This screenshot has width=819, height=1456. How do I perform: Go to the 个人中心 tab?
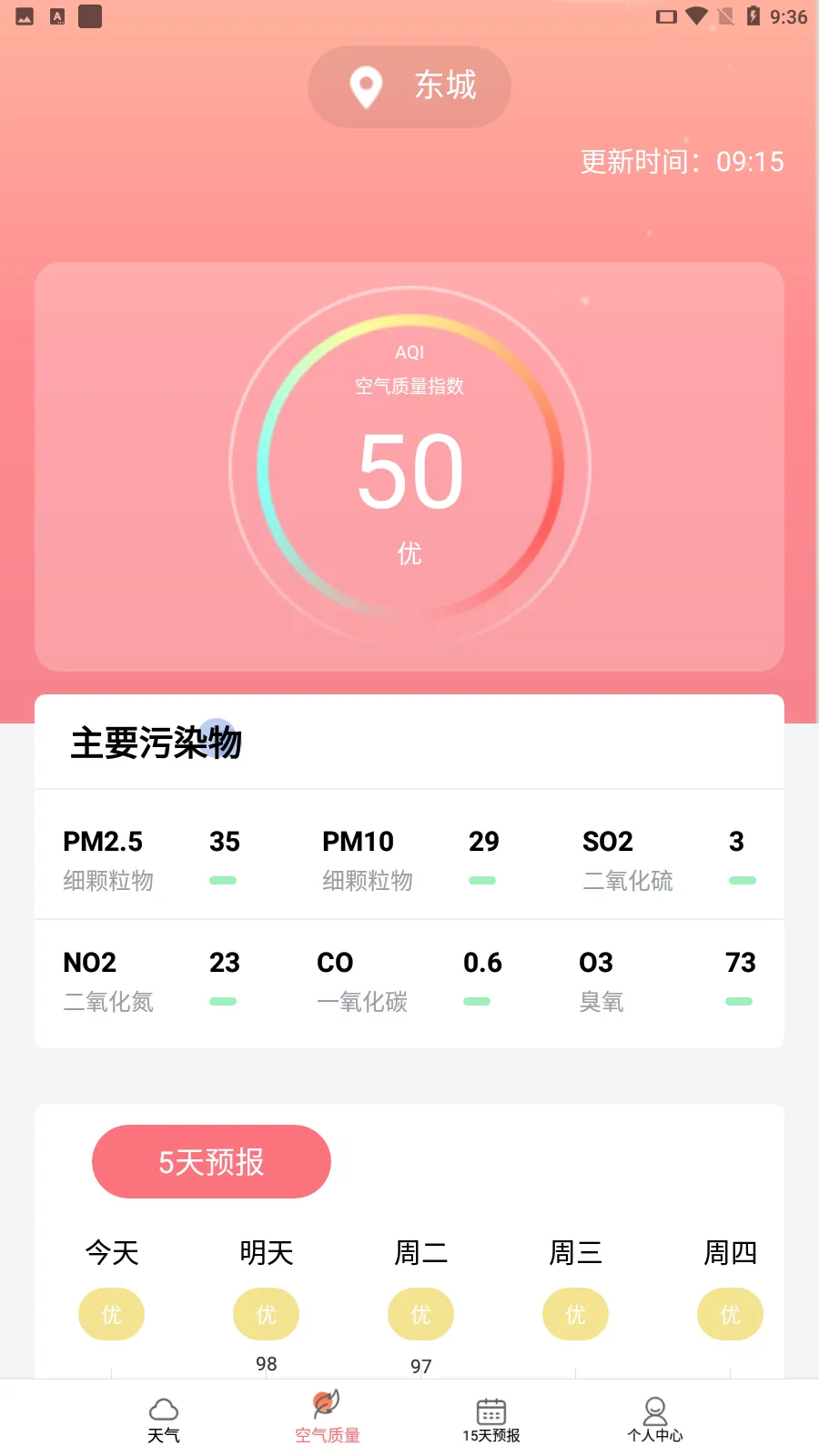(655, 1419)
